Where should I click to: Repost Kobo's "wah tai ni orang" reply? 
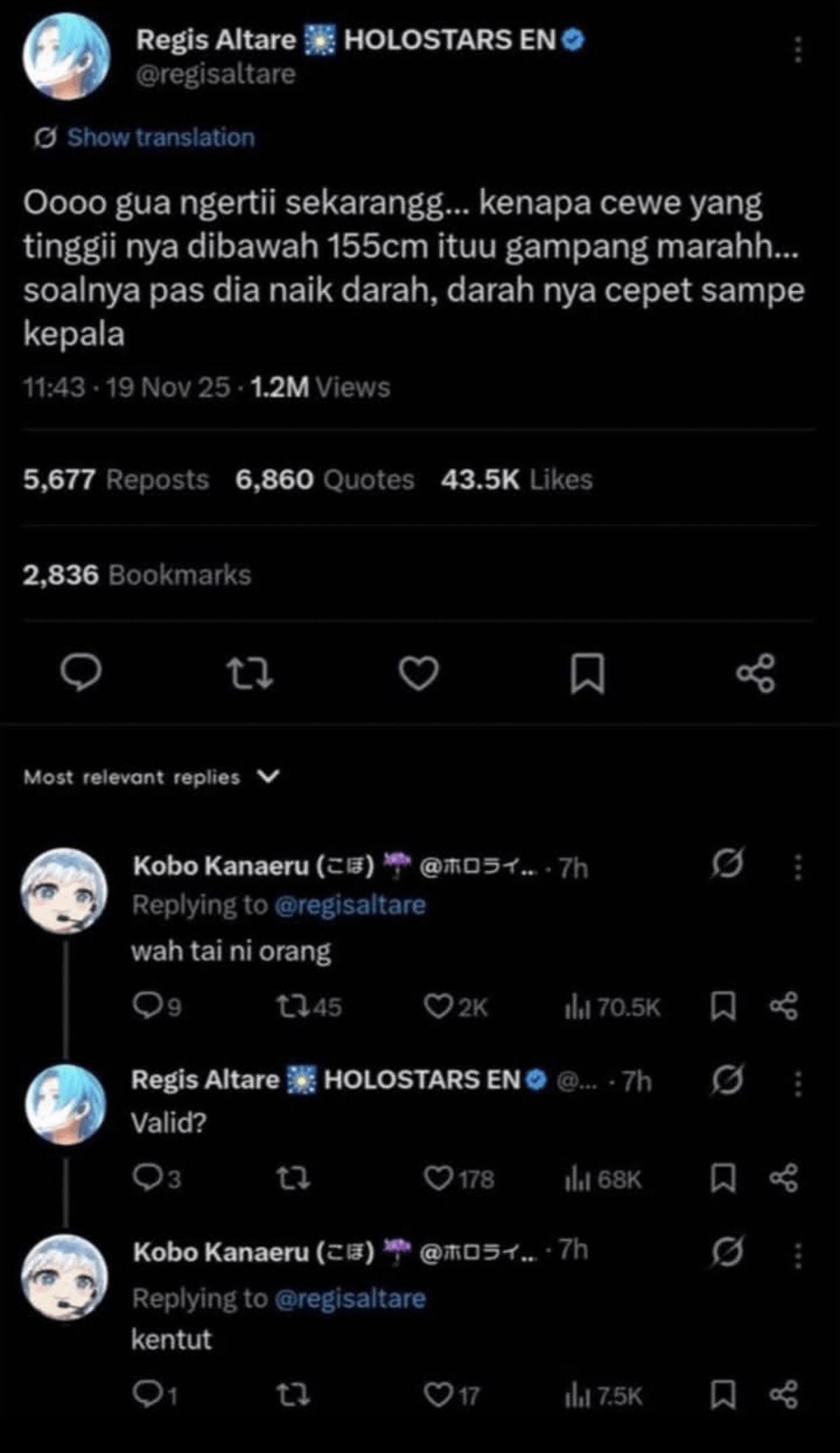pyautogui.click(x=293, y=1007)
